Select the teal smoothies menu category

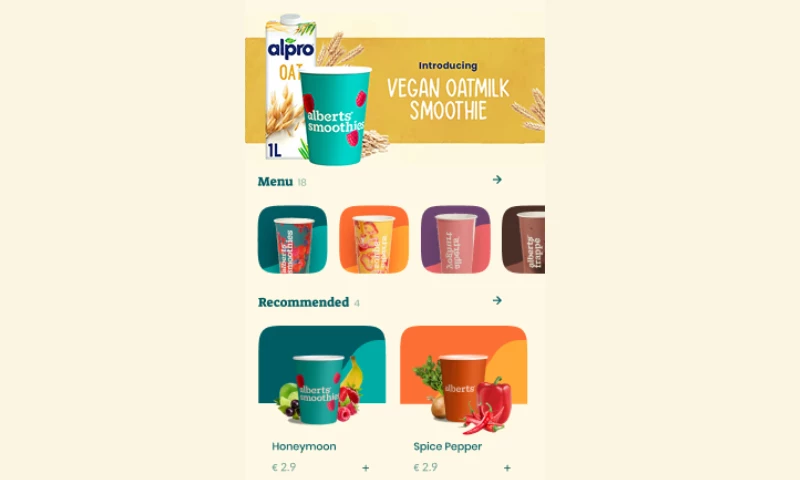[292, 240]
